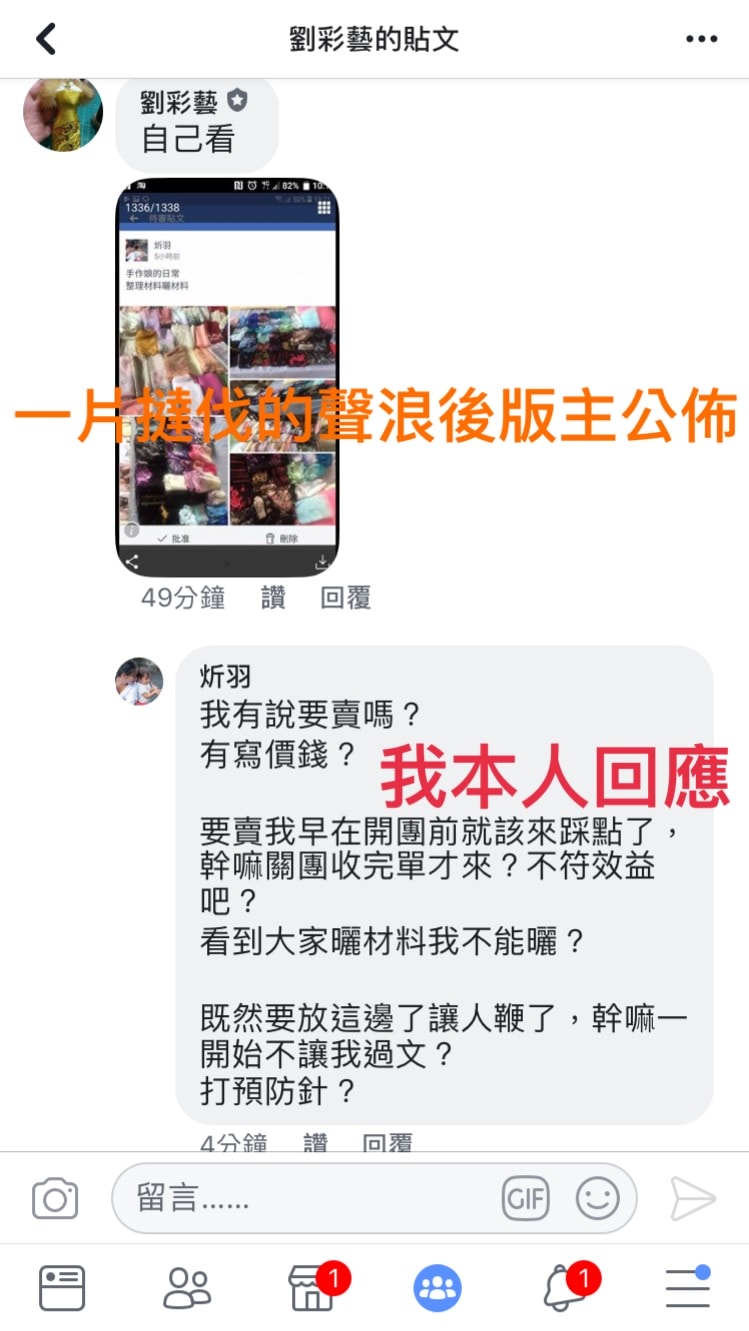This screenshot has width=749, height=1331.
Task: Go back from 劉彩藝's post
Action: [x=46, y=39]
